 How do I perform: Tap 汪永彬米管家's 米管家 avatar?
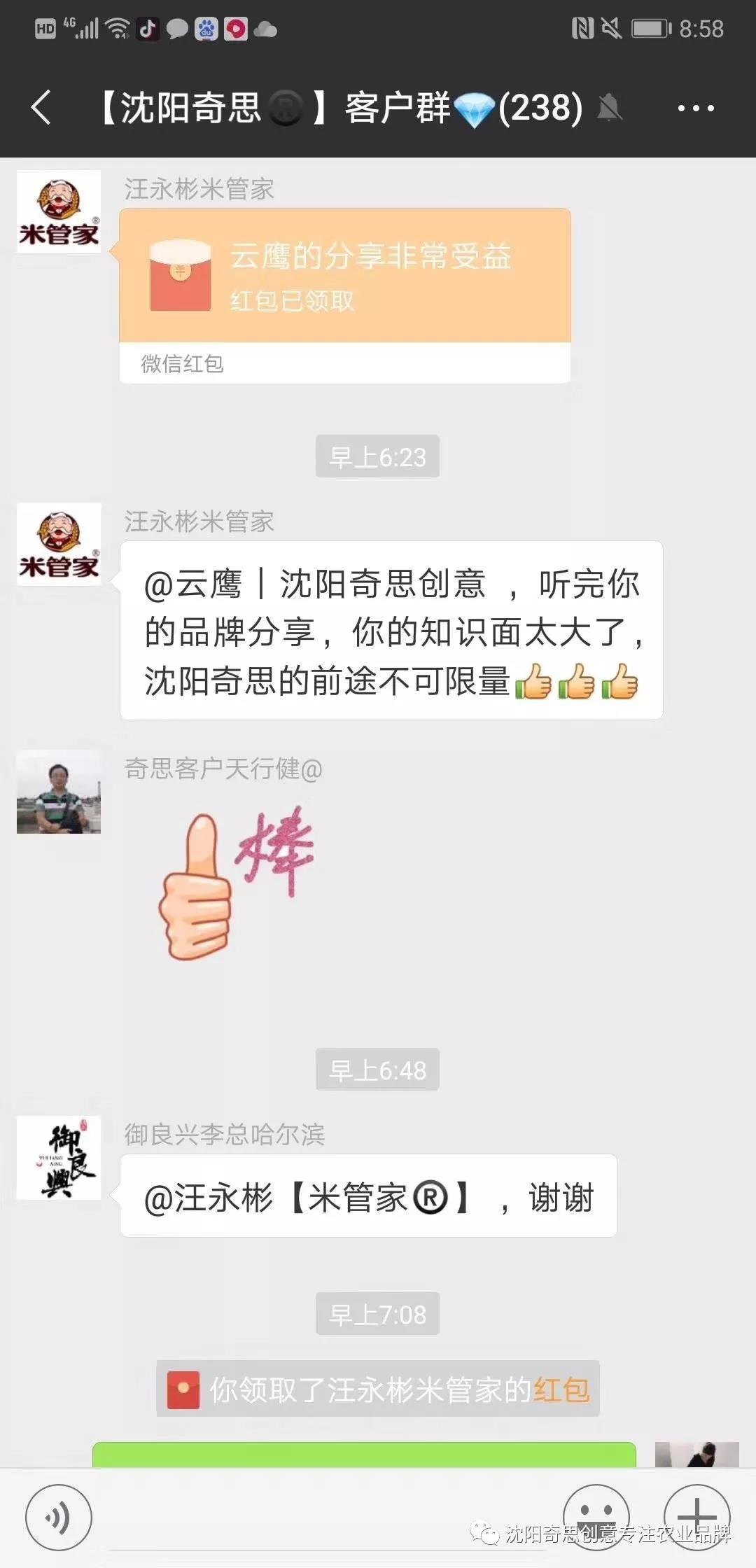[x=59, y=210]
